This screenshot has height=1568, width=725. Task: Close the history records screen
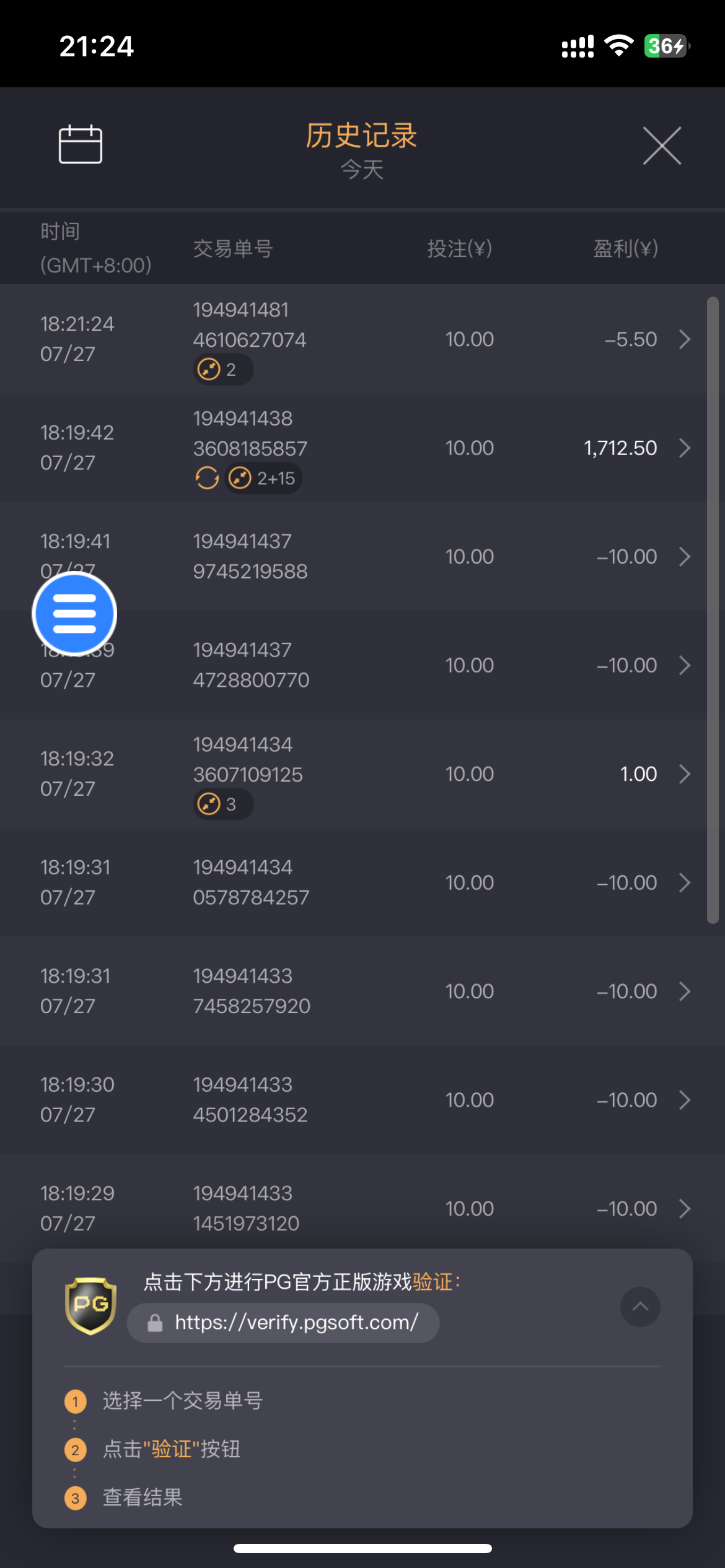(x=662, y=146)
